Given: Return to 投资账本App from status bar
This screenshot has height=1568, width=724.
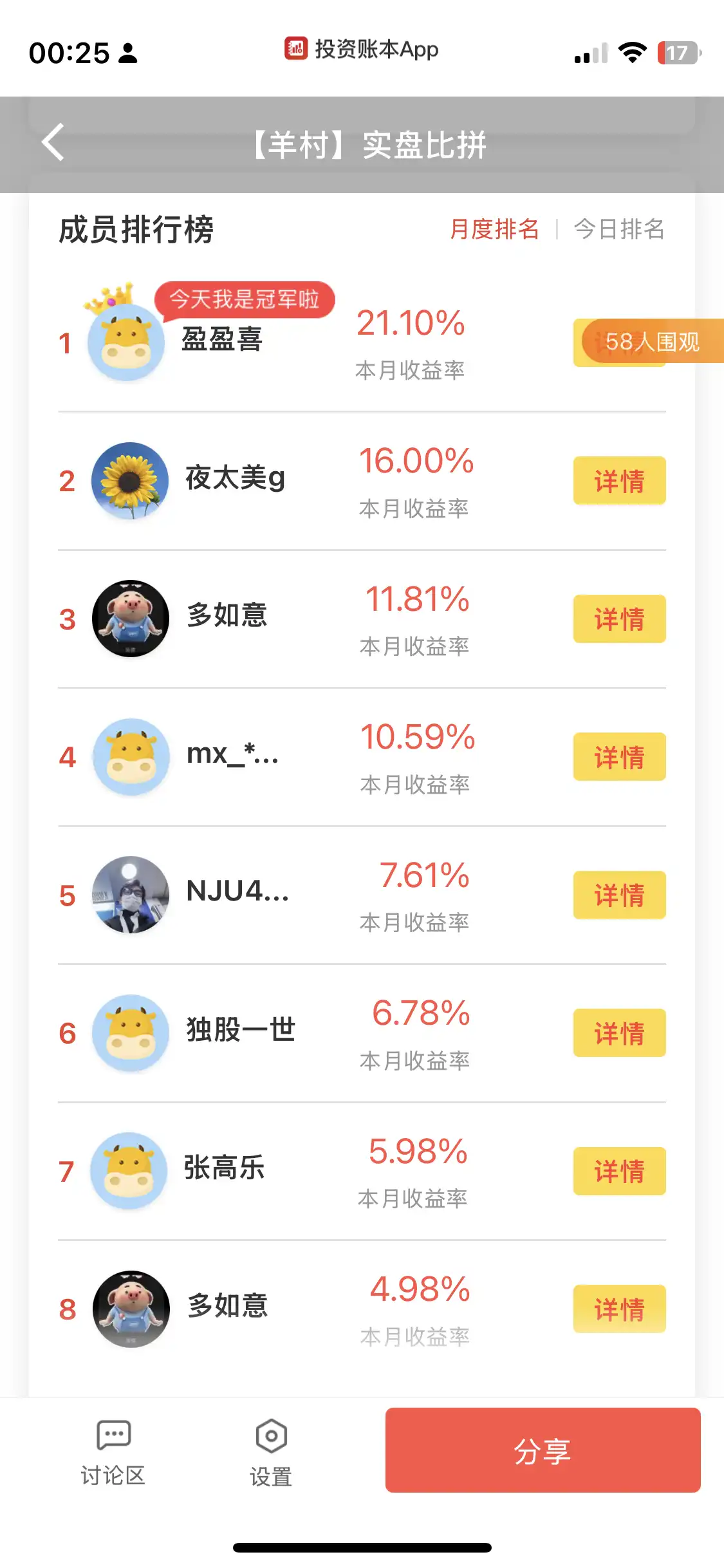Looking at the screenshot, I should click(x=362, y=50).
